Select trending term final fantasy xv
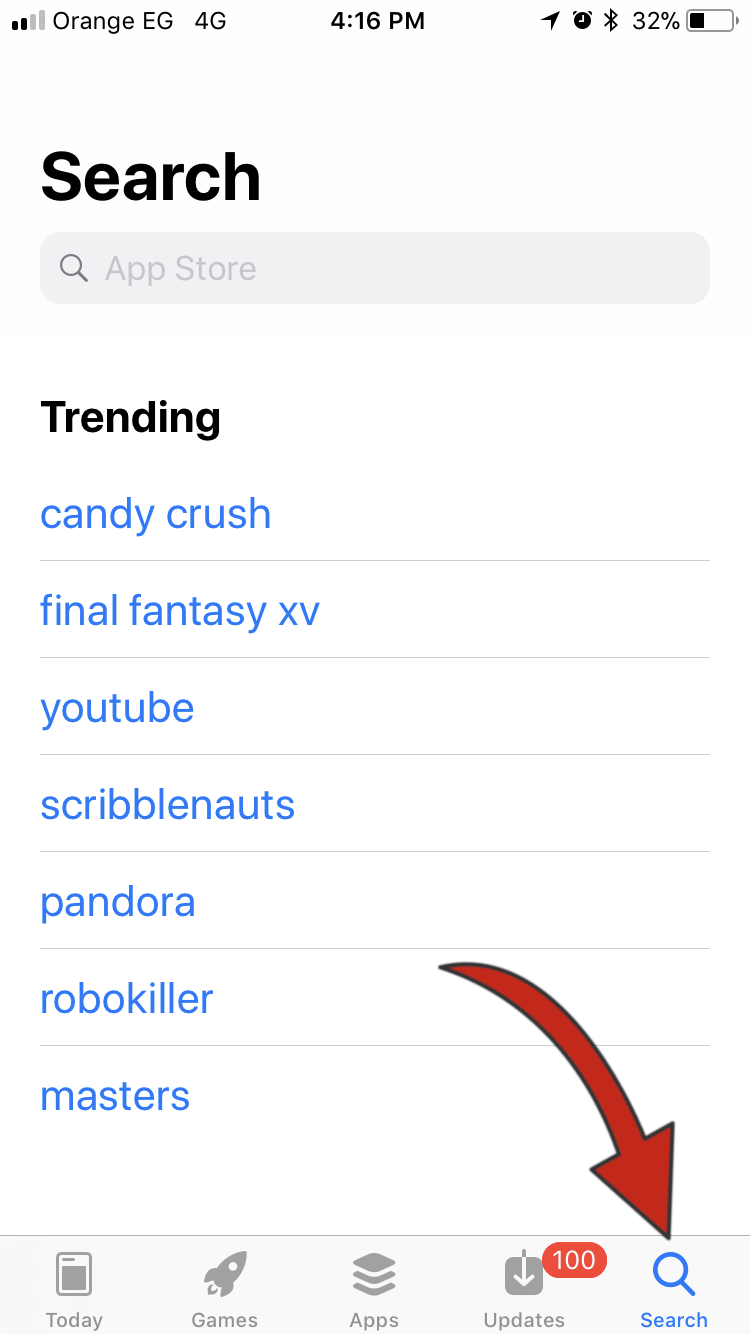The width and height of the screenshot is (750, 1334). (x=180, y=610)
